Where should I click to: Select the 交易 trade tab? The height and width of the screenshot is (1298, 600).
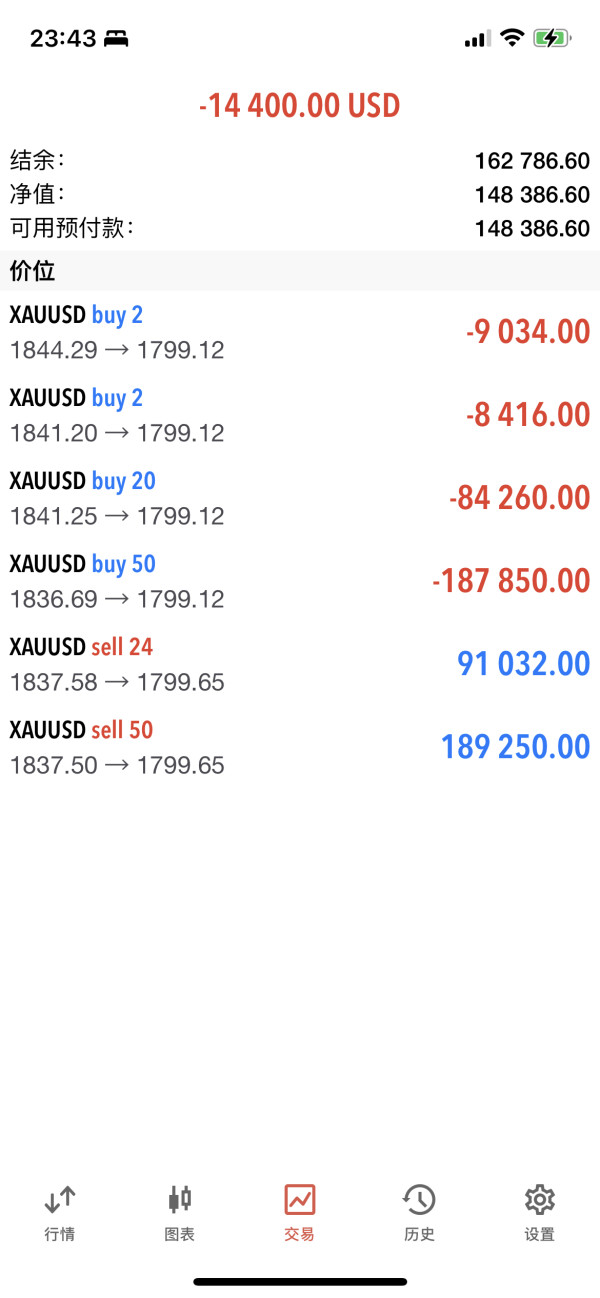coord(300,1213)
